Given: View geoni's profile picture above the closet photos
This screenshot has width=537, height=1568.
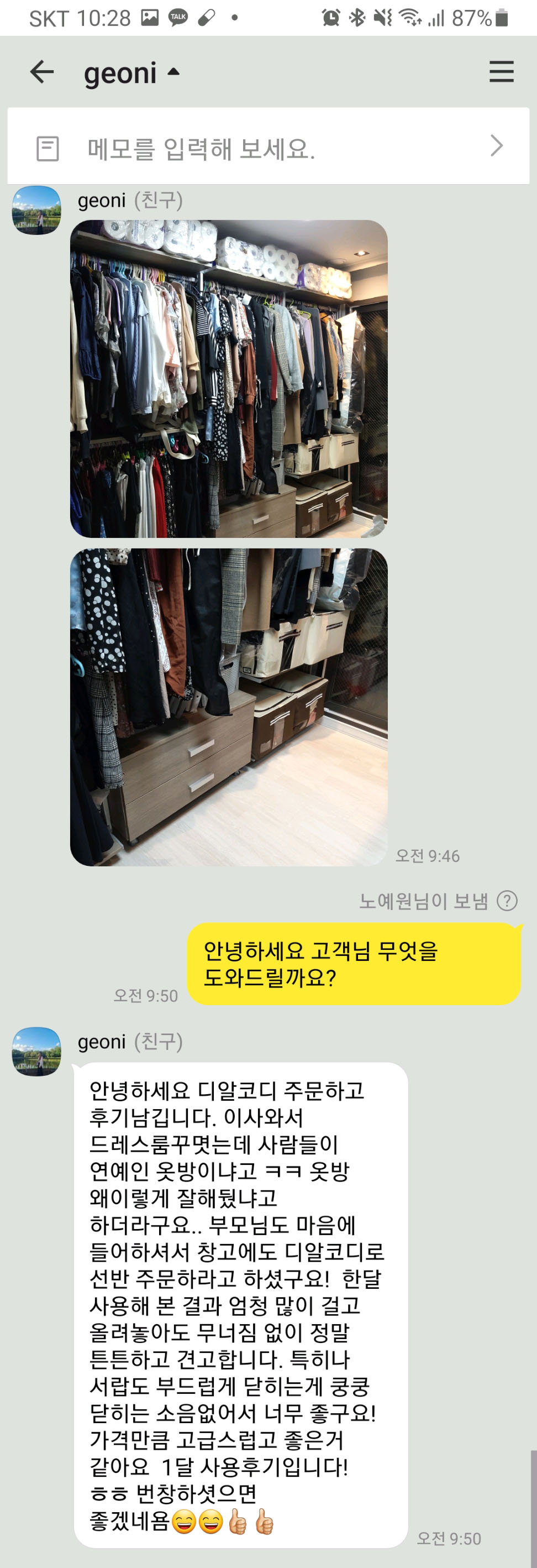Looking at the screenshot, I should point(36,210).
